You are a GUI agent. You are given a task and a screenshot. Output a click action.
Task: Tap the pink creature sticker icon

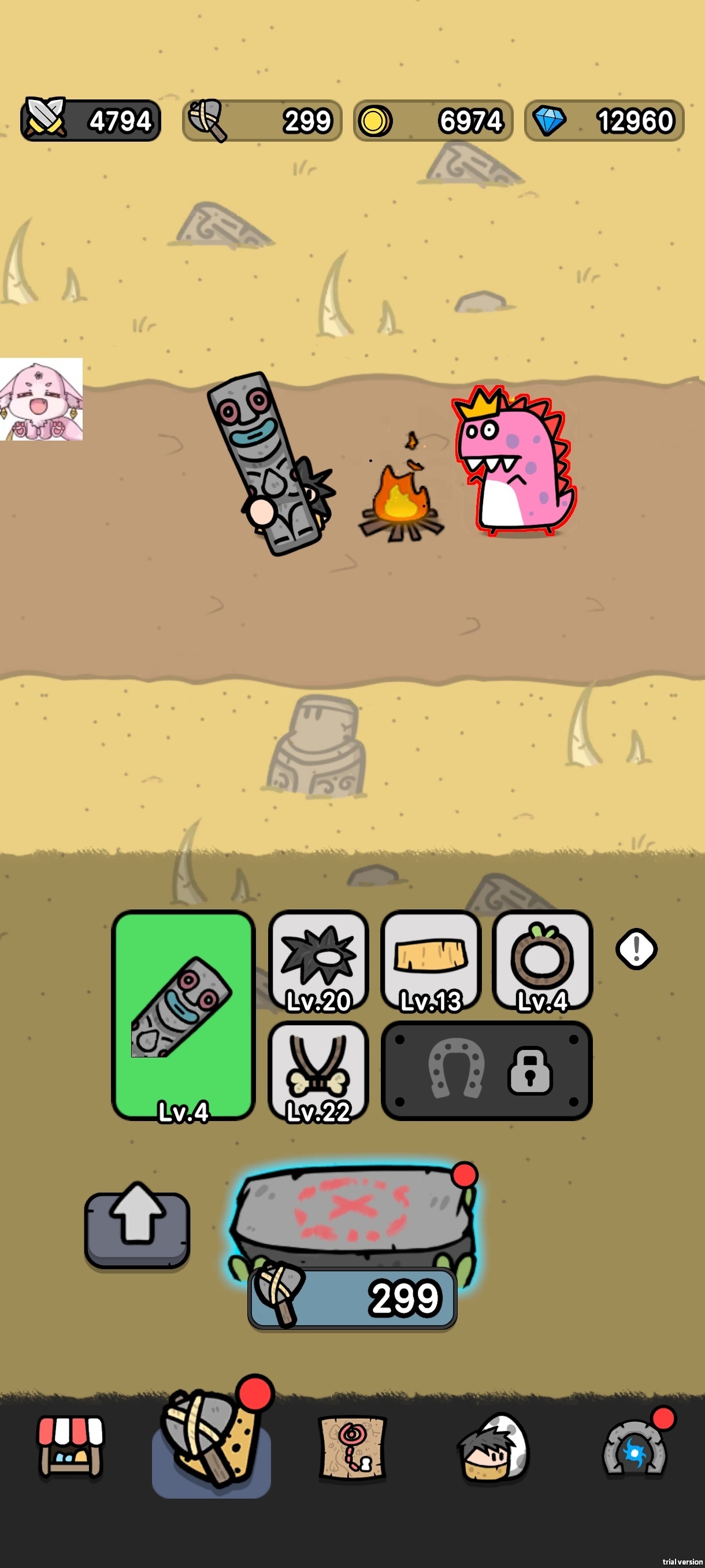[42, 400]
